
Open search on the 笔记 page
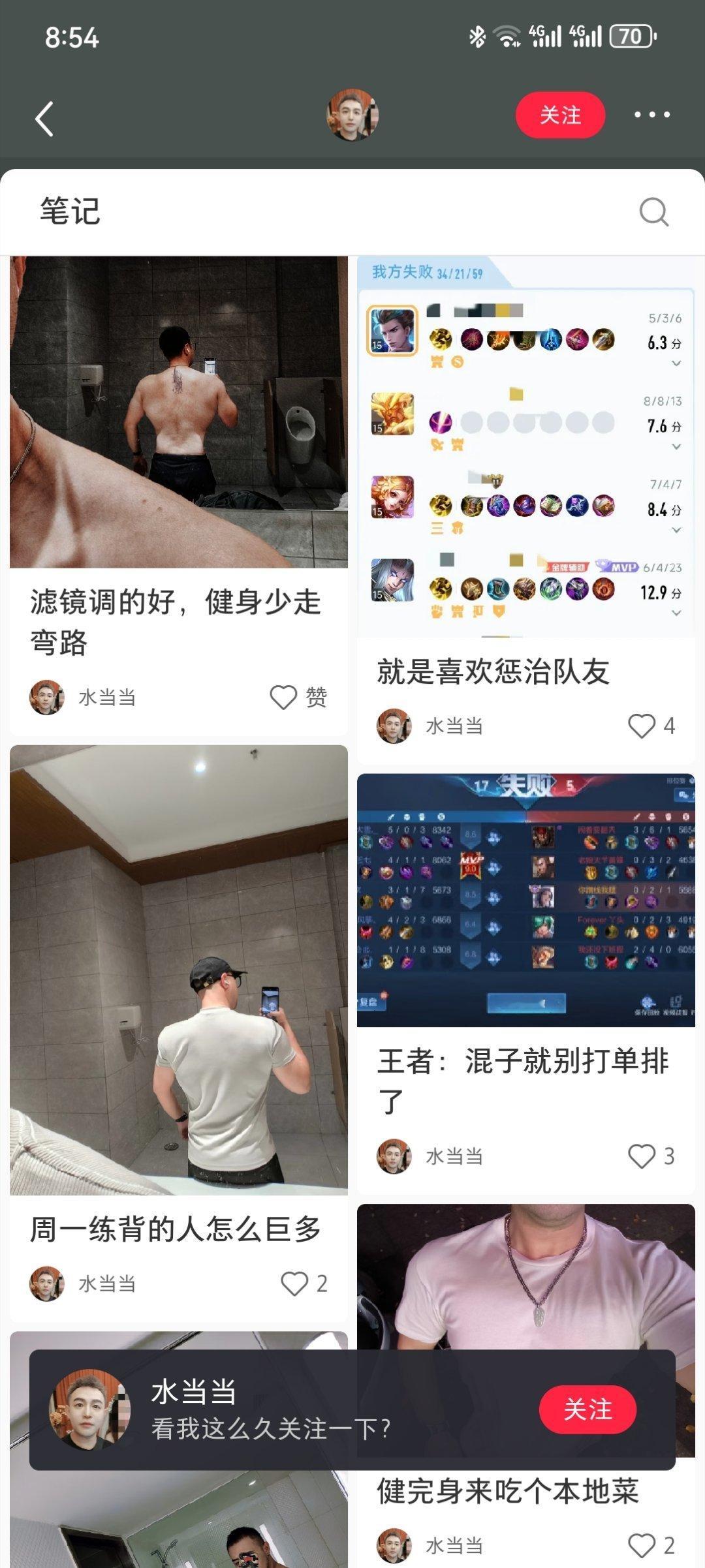coord(653,213)
